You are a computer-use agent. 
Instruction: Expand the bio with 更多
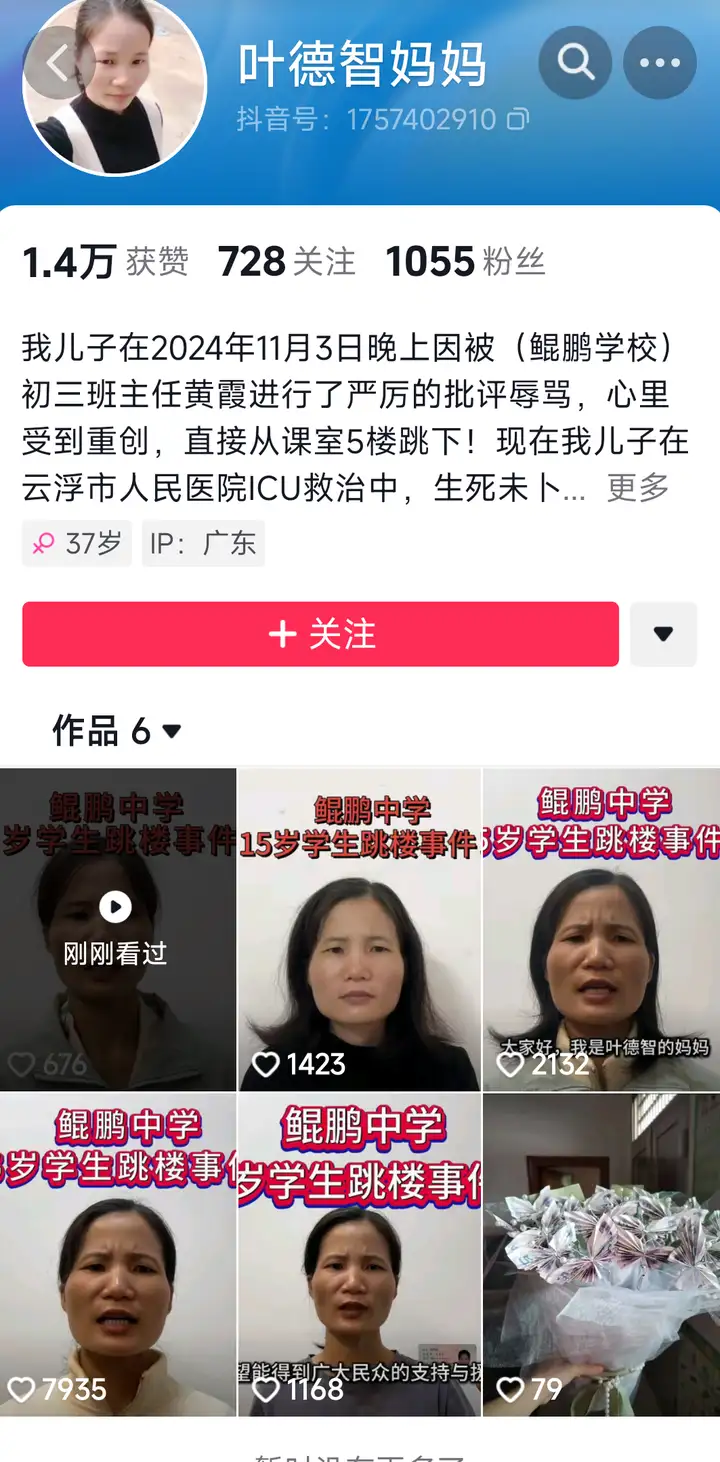pyautogui.click(x=638, y=488)
